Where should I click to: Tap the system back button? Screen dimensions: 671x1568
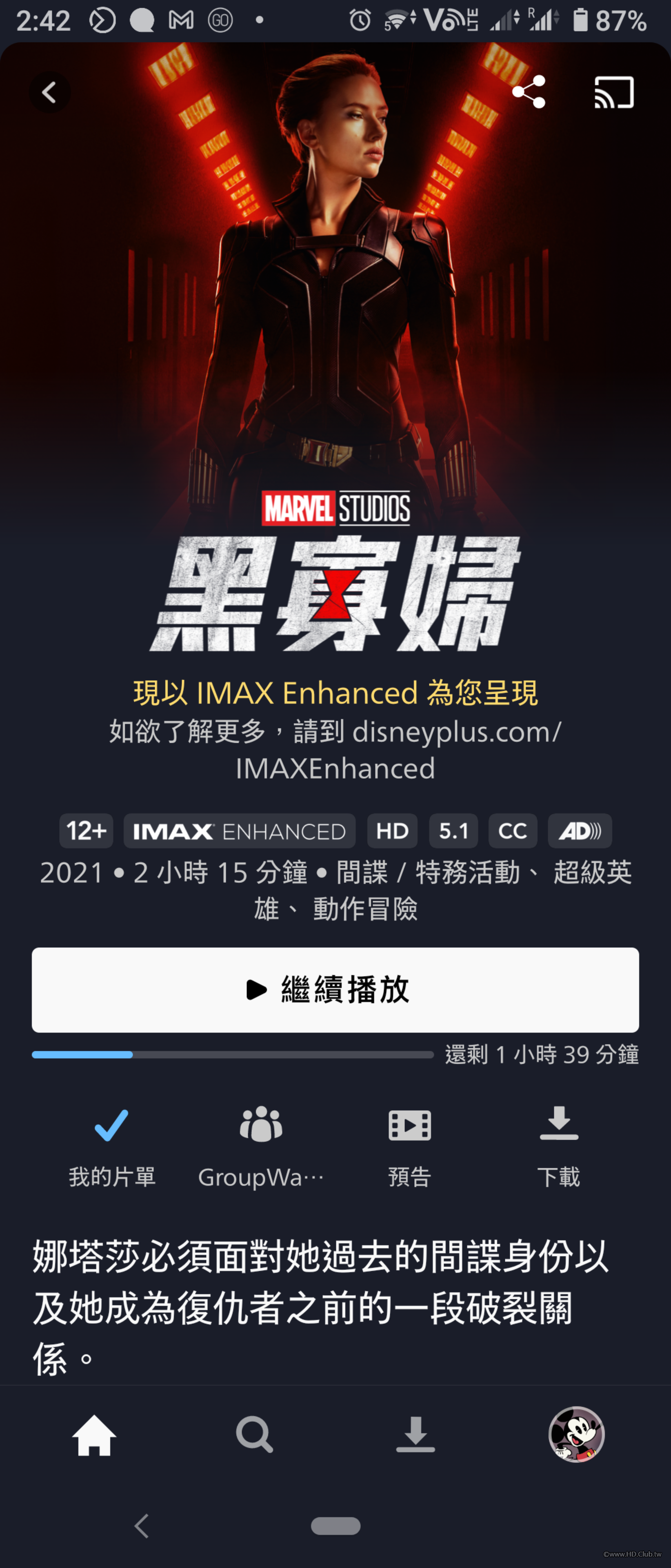coord(142,1526)
